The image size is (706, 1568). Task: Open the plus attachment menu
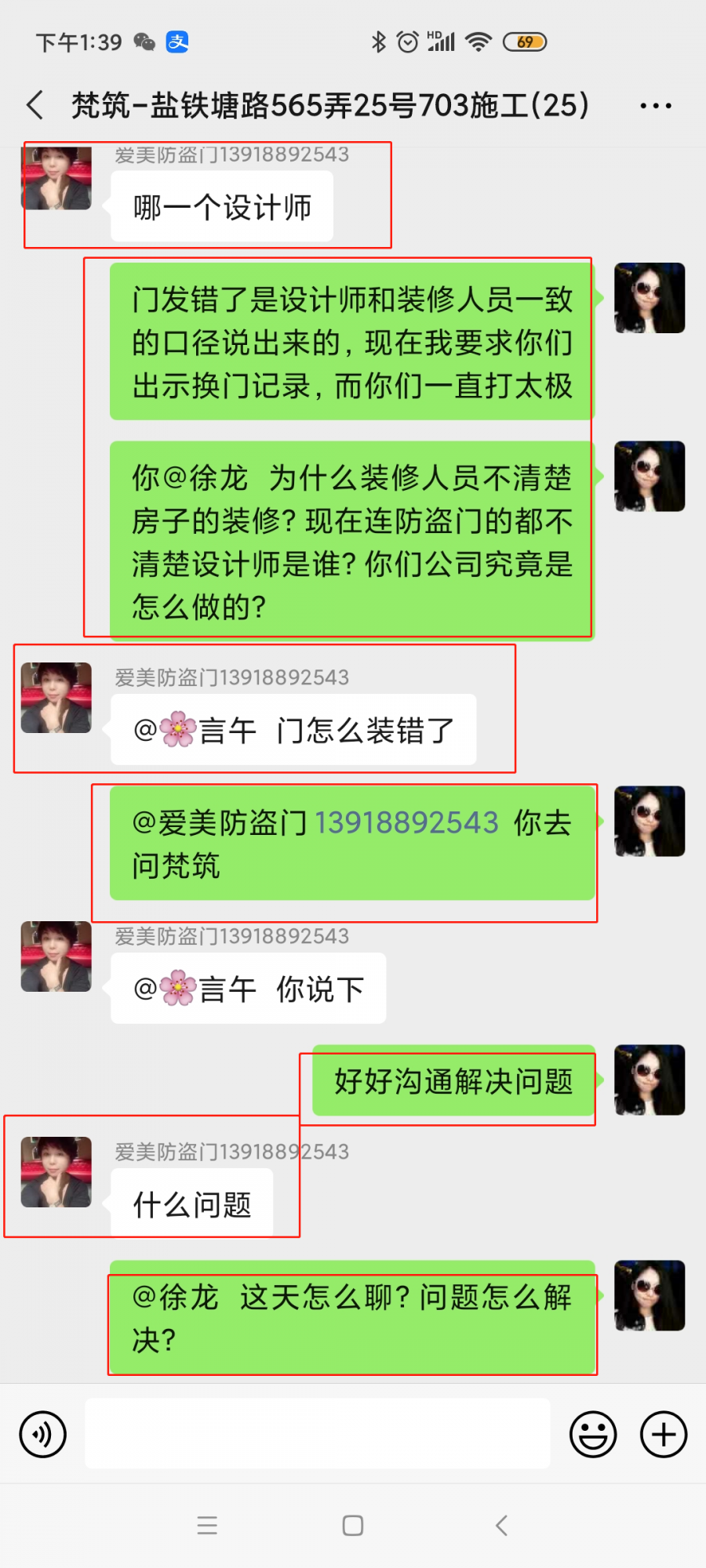pyautogui.click(x=664, y=1434)
